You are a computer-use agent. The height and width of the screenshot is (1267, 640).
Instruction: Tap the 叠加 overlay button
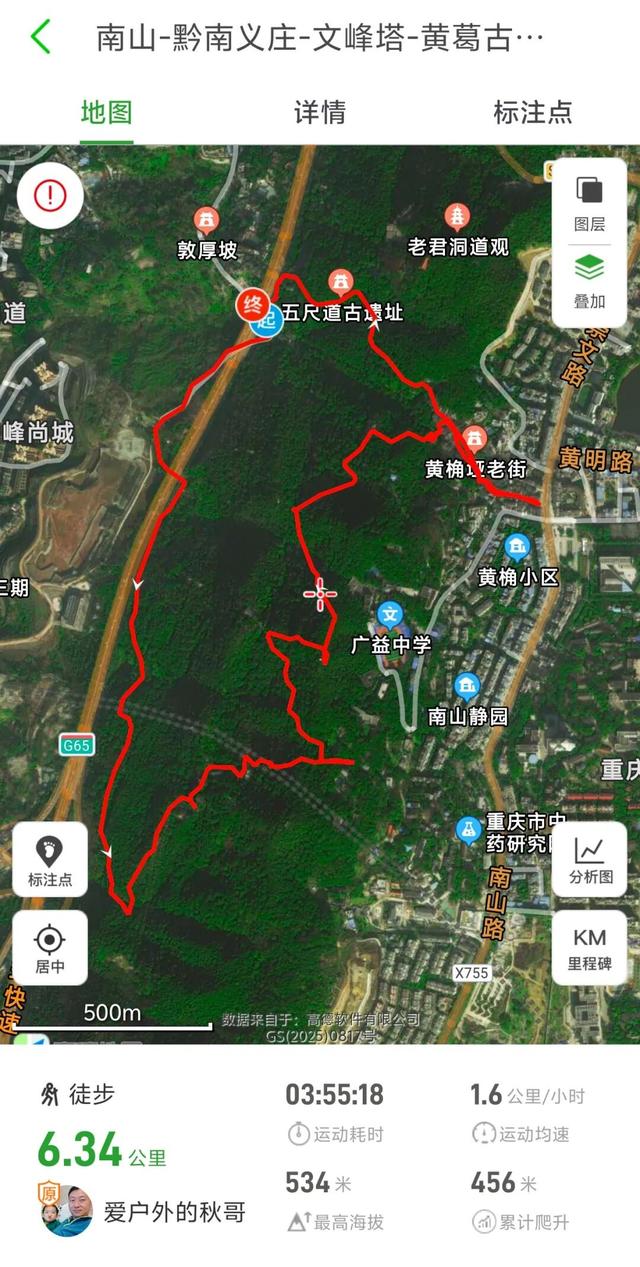[x=589, y=281]
